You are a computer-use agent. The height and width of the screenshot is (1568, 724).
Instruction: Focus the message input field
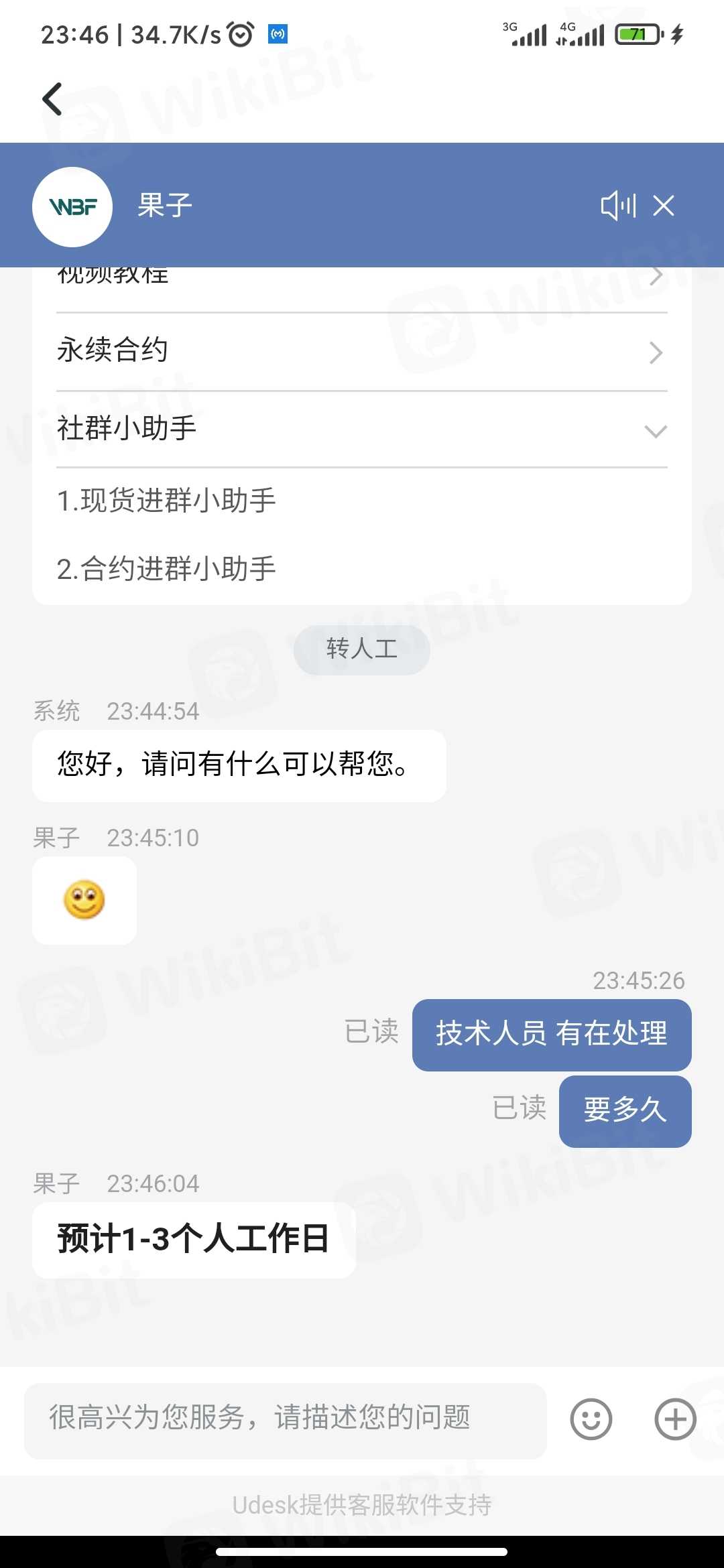click(x=286, y=1419)
